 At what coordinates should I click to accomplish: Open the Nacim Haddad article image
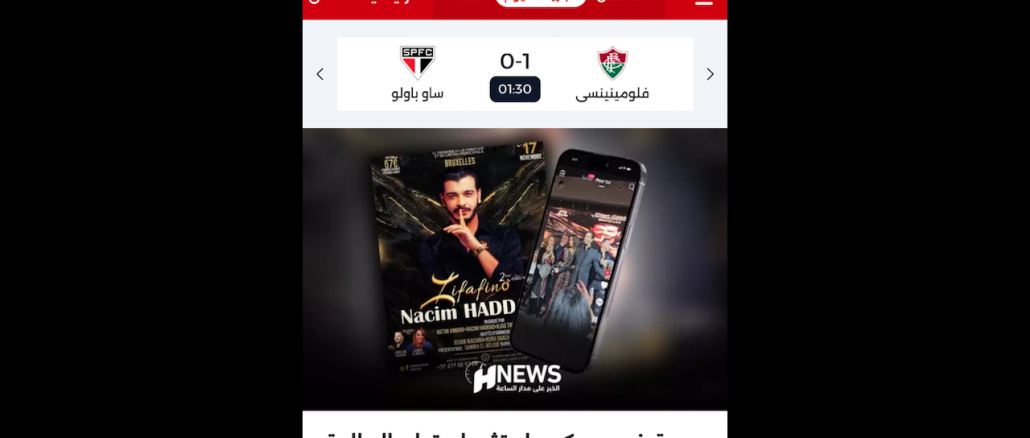tap(514, 268)
